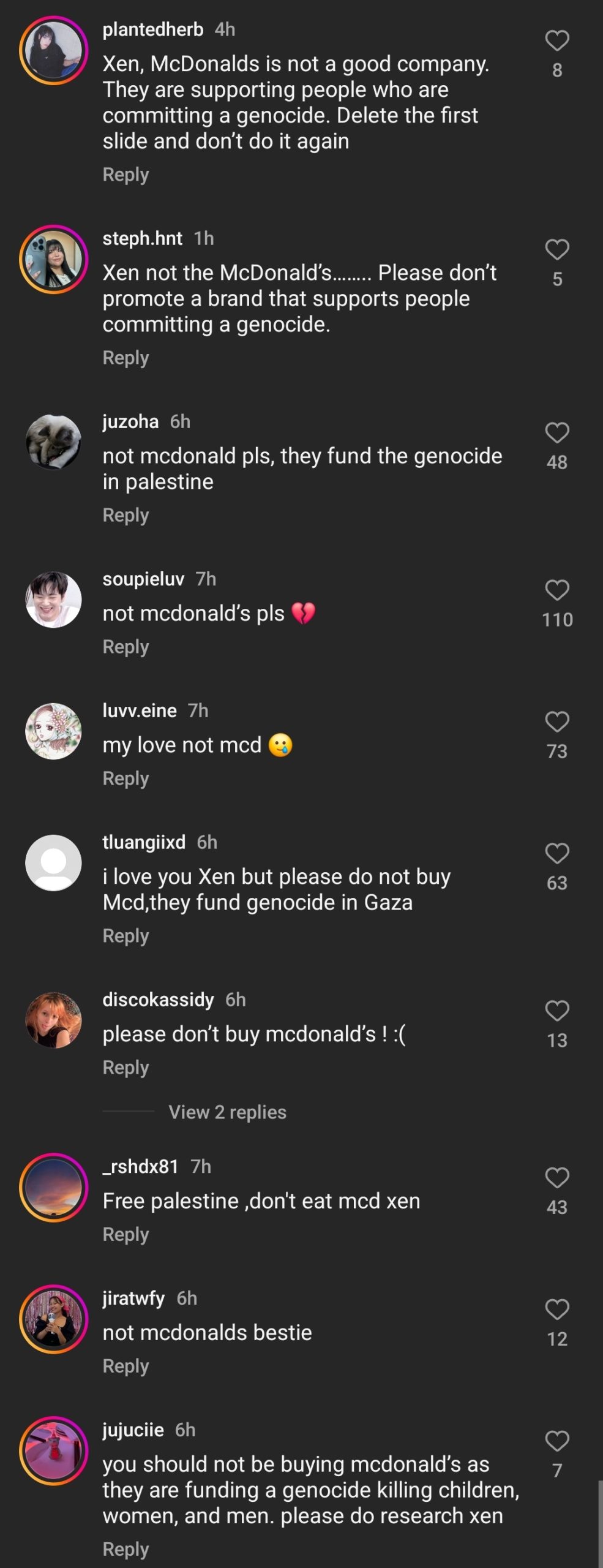Reply to juzoha's comment
603x1568 pixels.
click(x=125, y=515)
